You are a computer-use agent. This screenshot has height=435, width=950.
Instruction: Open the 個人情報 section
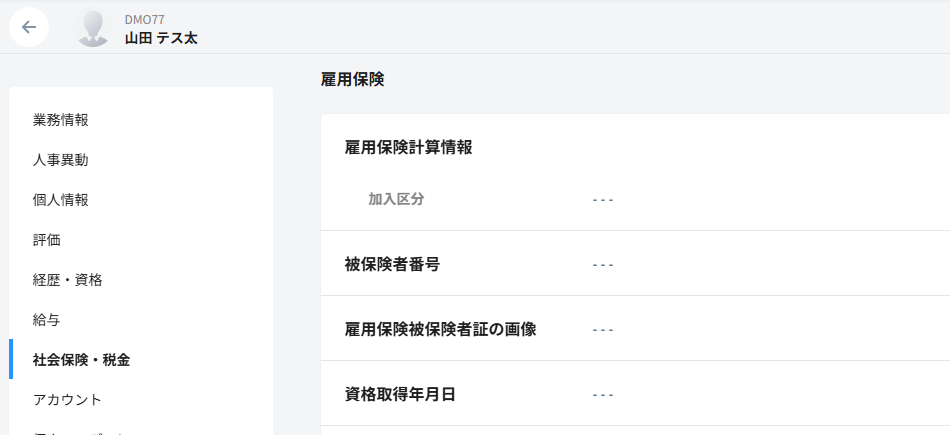61,200
